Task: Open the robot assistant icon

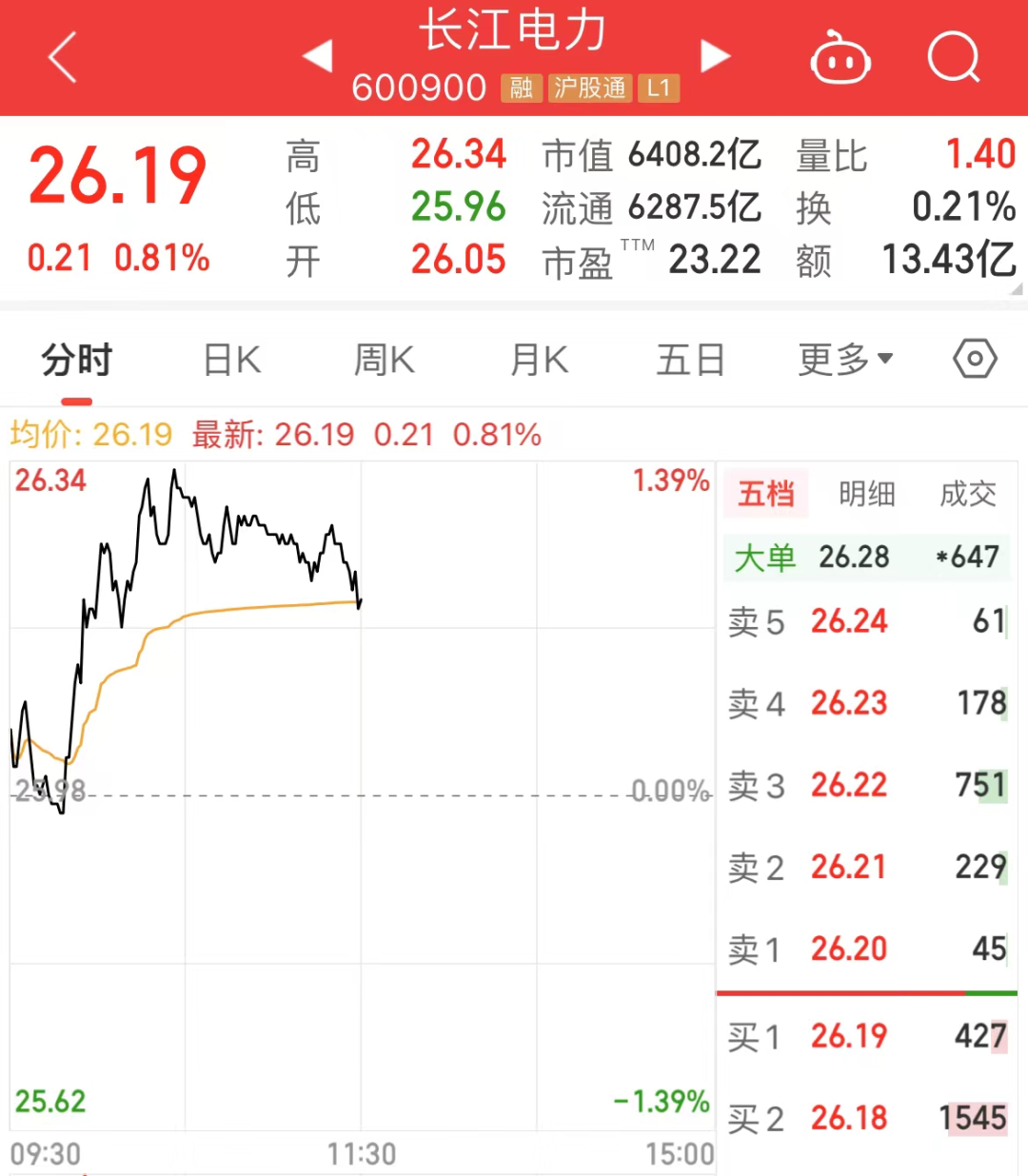Action: 840,58
